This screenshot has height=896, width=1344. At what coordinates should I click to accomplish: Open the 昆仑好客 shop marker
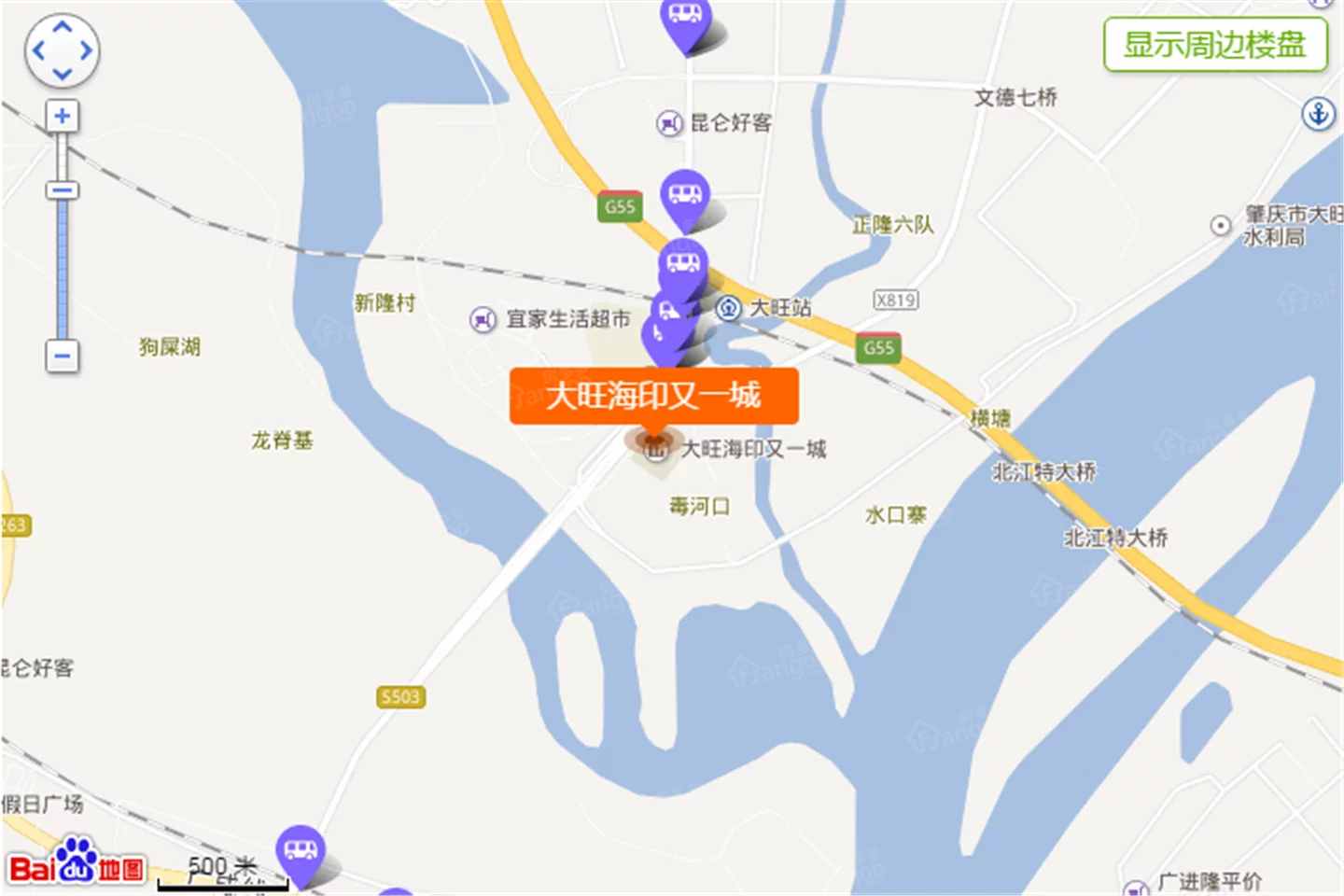click(669, 122)
